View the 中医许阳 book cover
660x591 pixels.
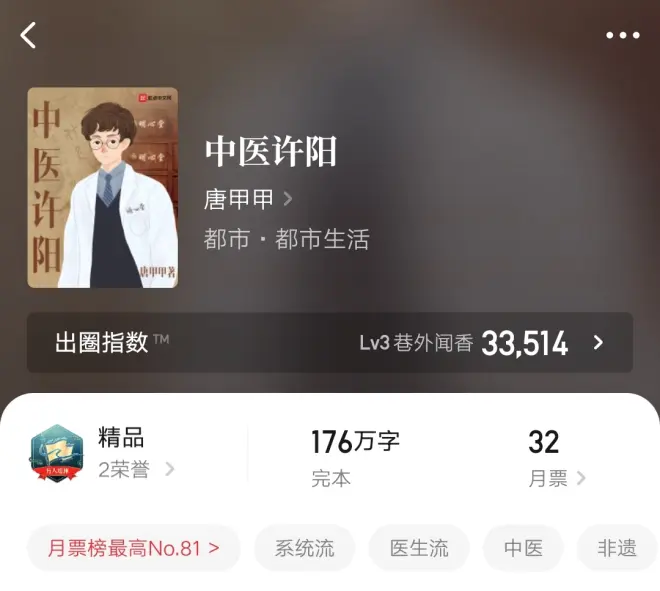pyautogui.click(x=102, y=188)
